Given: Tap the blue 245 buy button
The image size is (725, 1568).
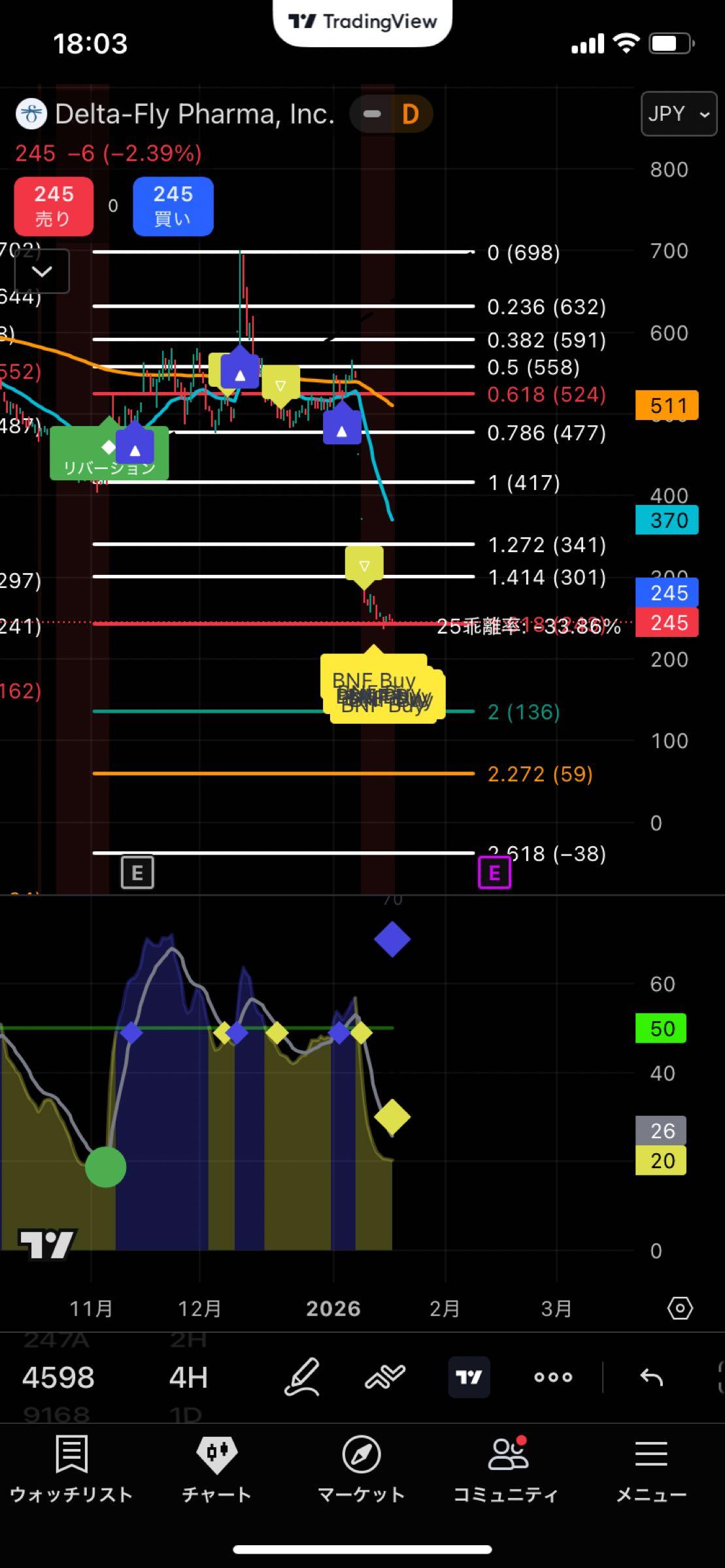Looking at the screenshot, I should point(173,206).
